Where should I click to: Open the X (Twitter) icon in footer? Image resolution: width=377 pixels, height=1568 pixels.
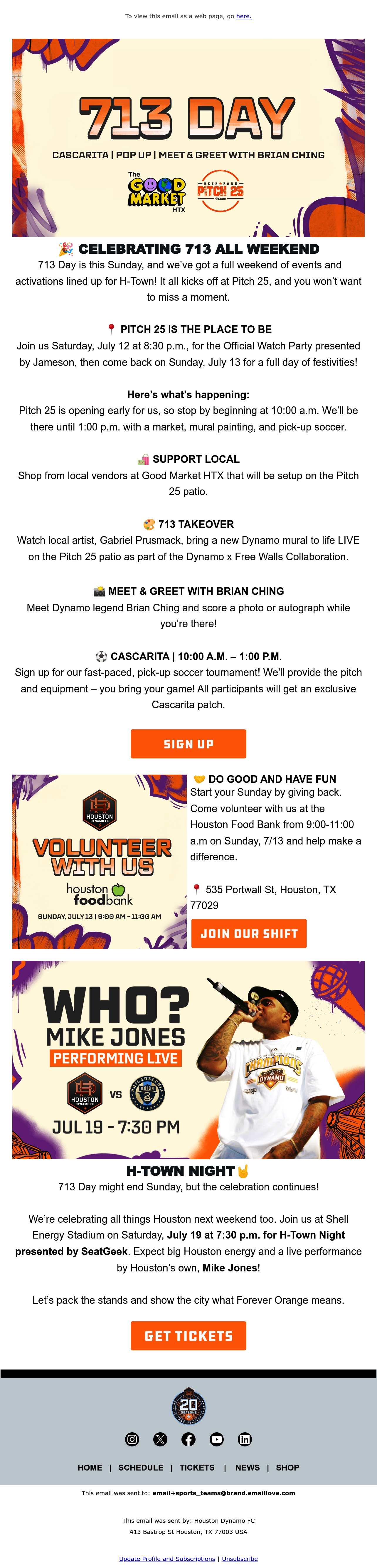point(160,1439)
